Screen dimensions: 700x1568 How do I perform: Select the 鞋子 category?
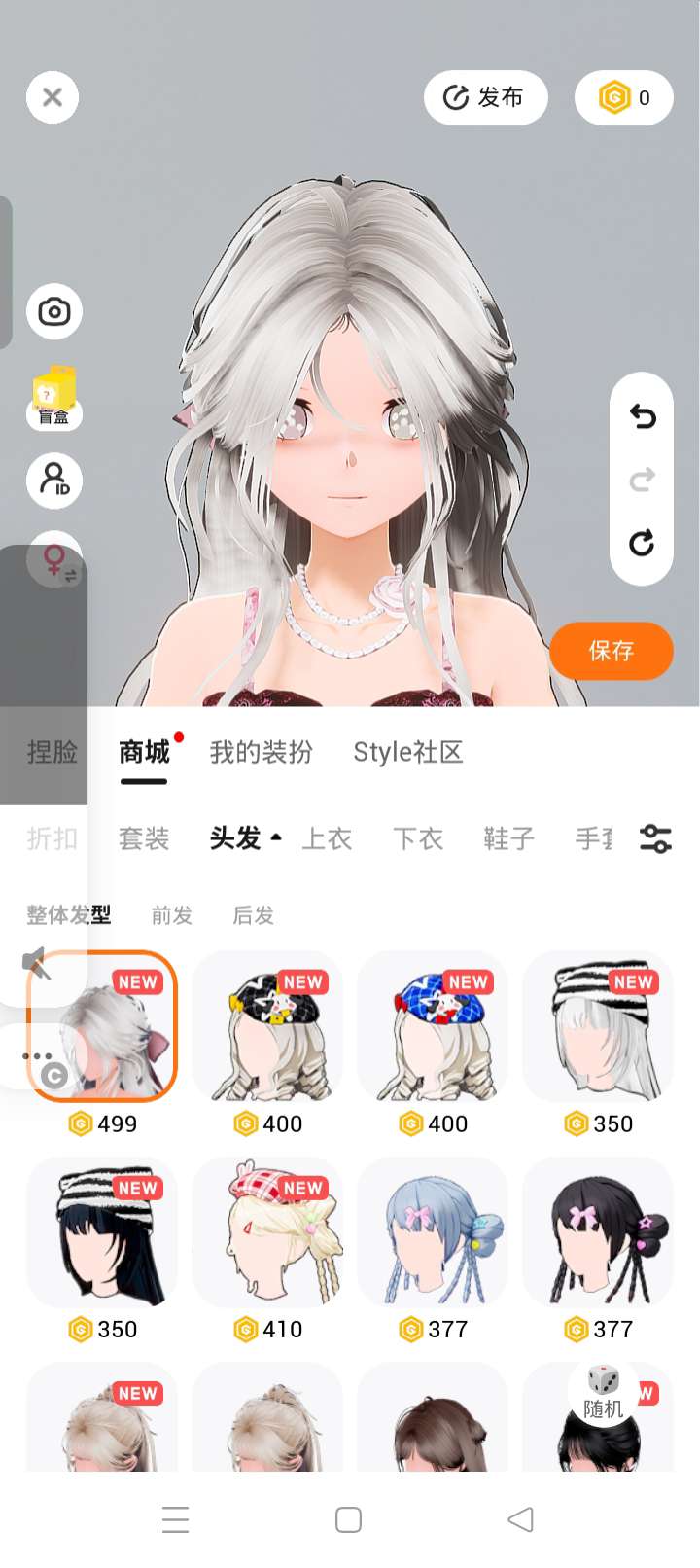(508, 838)
